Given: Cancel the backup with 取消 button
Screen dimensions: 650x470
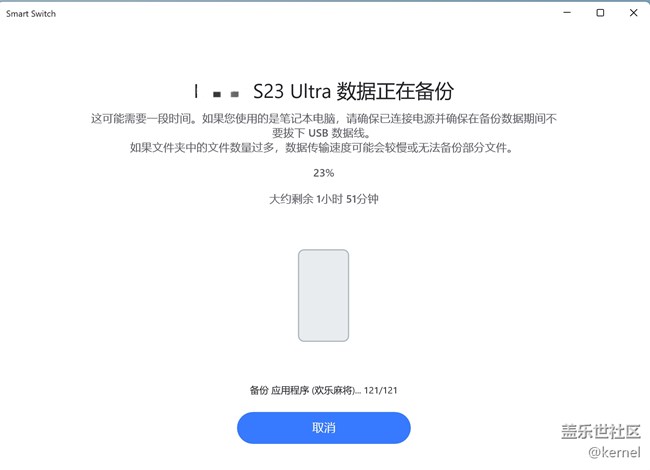Looking at the screenshot, I should tap(323, 427).
